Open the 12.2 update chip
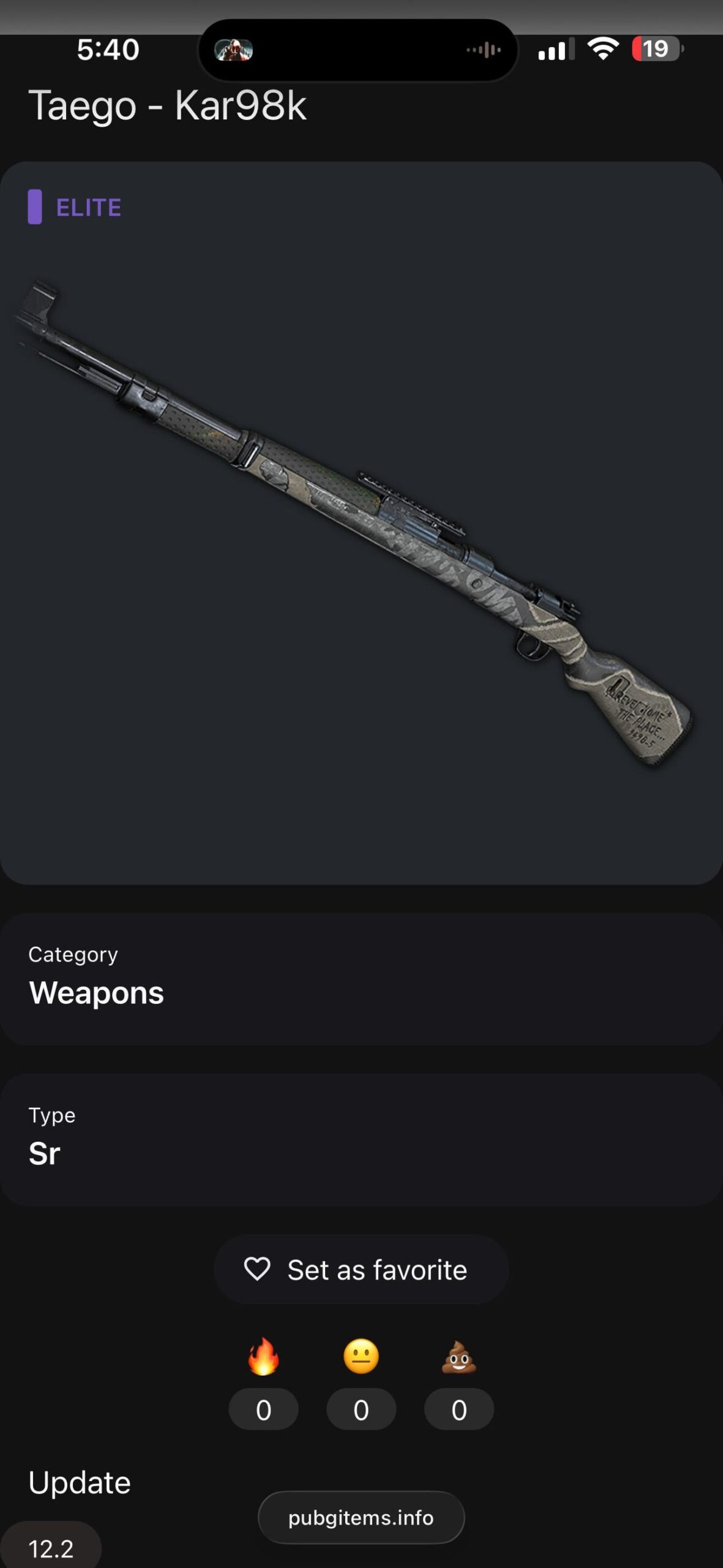This screenshot has width=723, height=1568. [x=51, y=1548]
